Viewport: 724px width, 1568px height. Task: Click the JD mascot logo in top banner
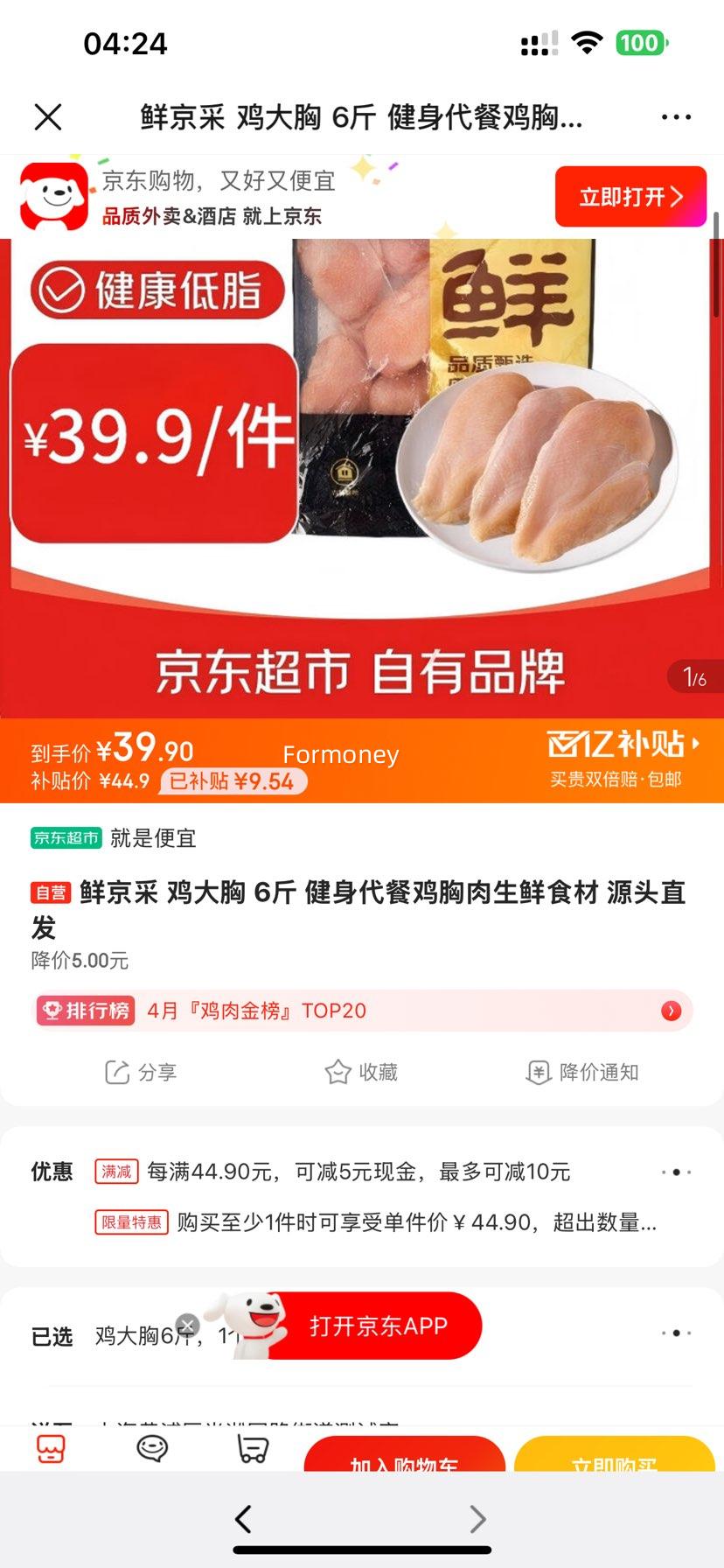(50, 196)
